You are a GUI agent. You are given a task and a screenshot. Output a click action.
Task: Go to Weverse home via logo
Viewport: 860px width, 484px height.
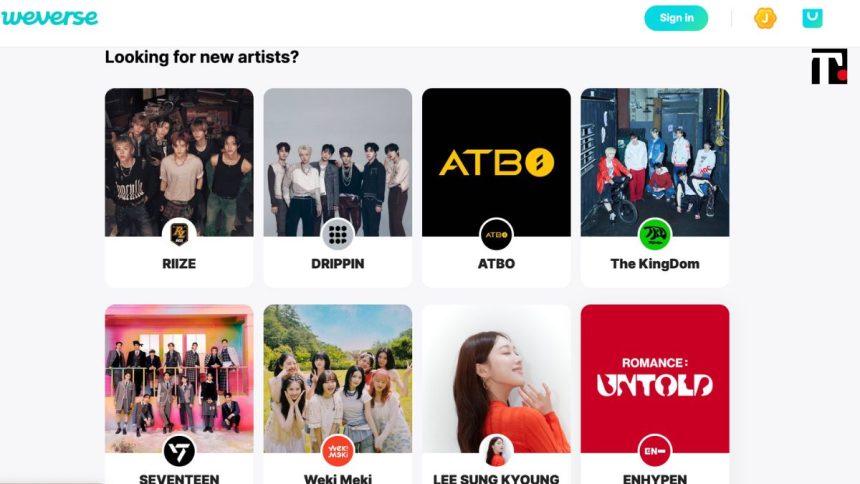pos(50,18)
